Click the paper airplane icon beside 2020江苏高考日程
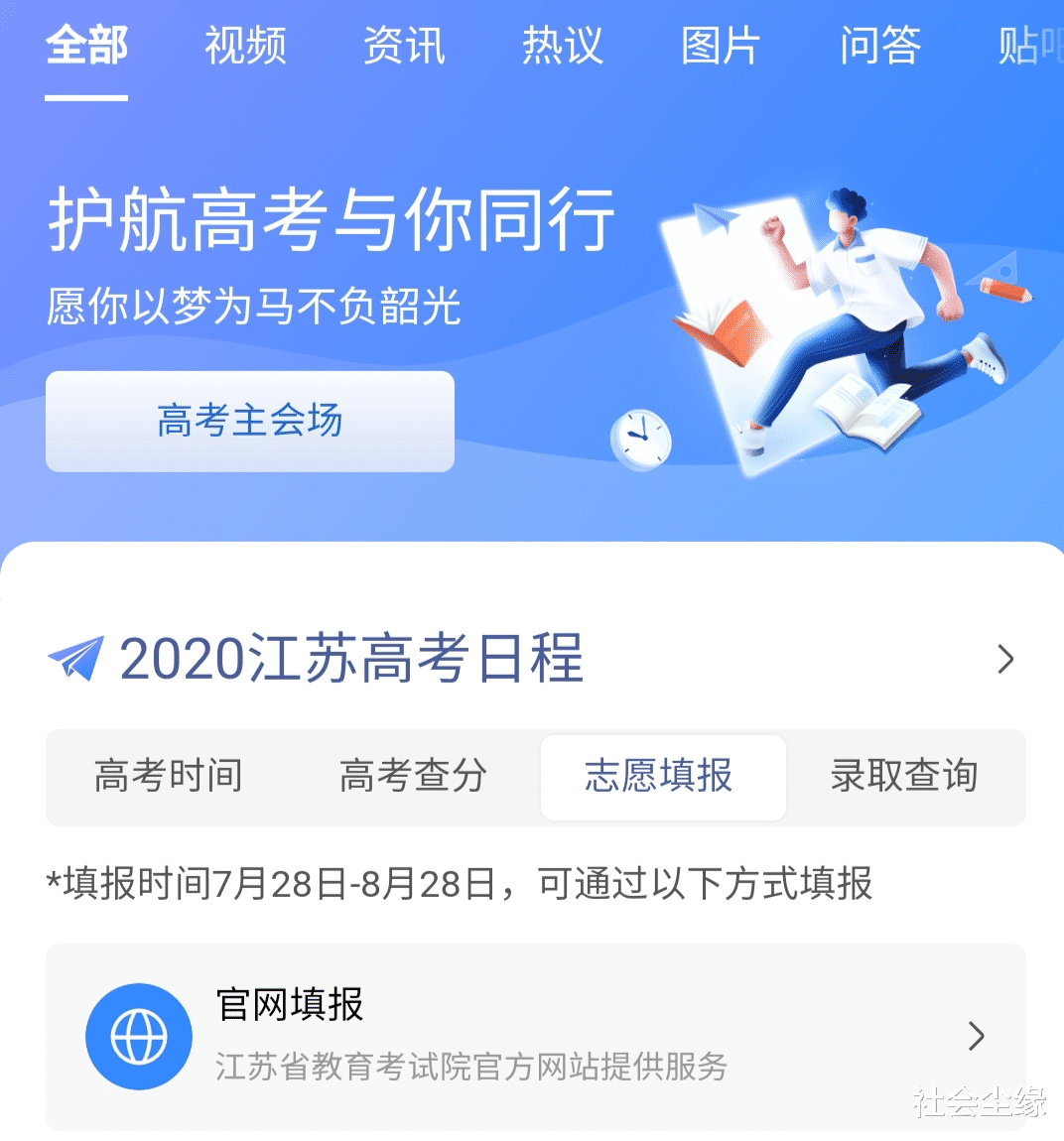 pyautogui.click(x=73, y=655)
